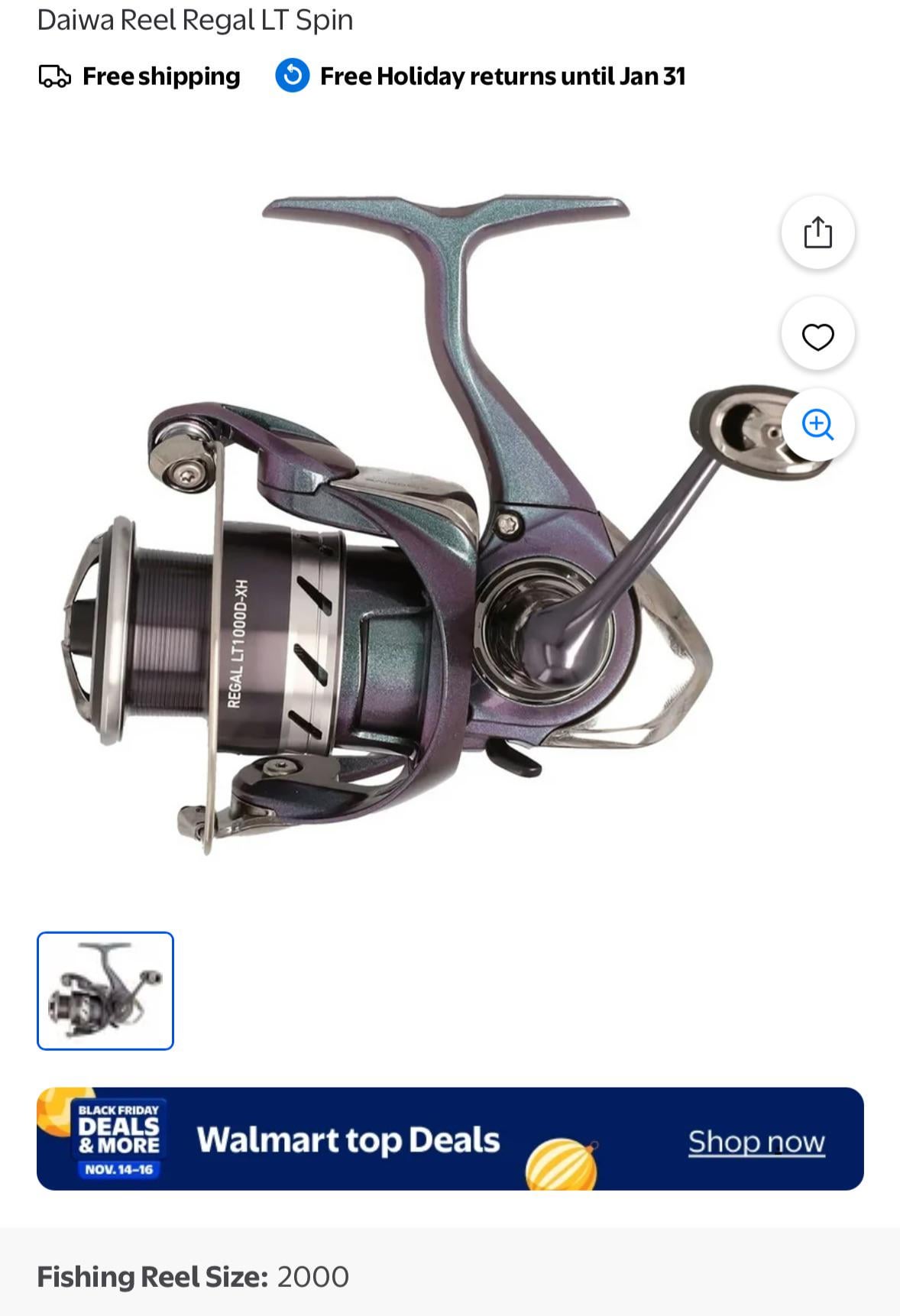
Task: Share this Daiwa reel product
Action: (x=817, y=232)
